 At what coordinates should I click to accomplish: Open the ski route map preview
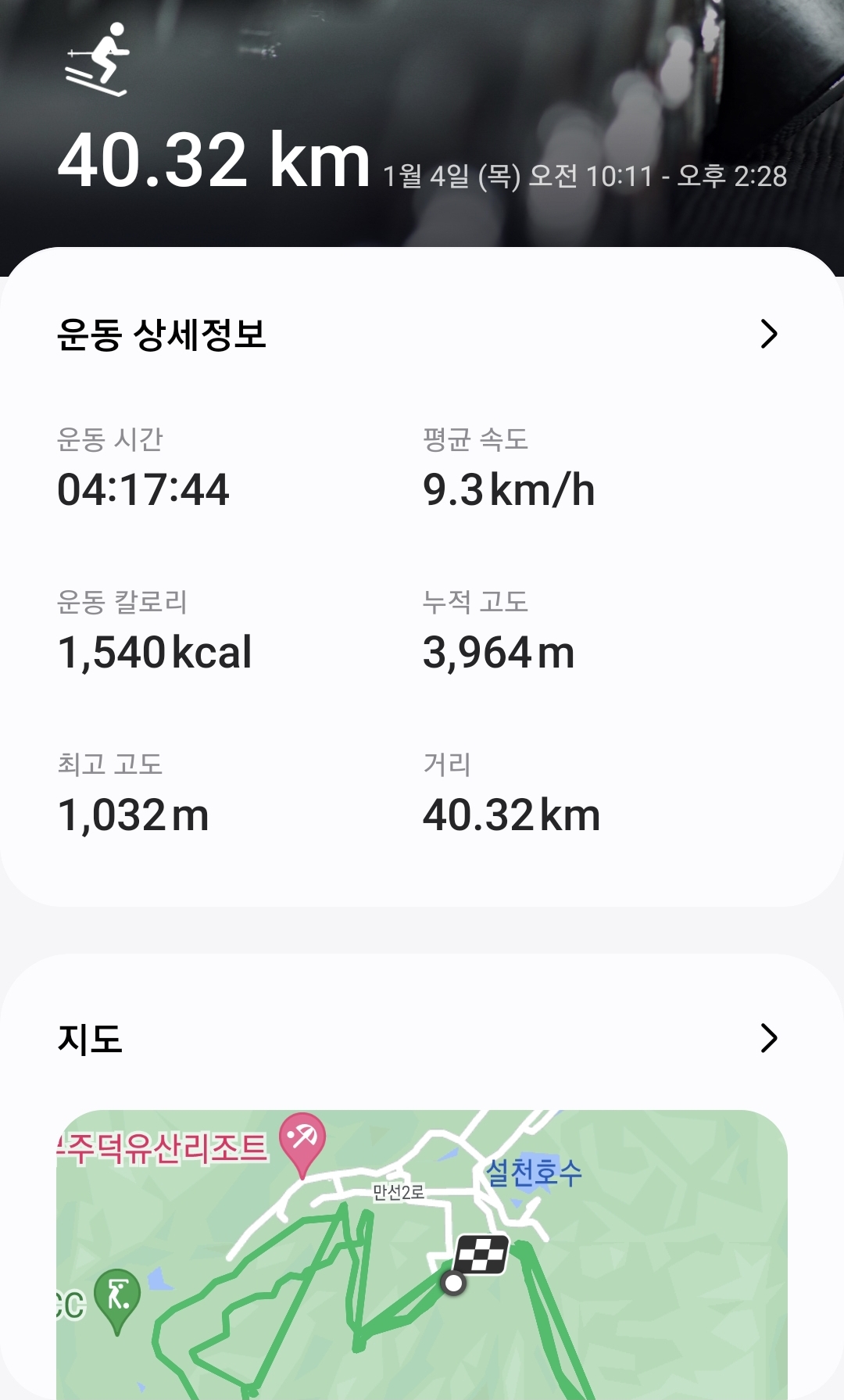click(422, 1255)
